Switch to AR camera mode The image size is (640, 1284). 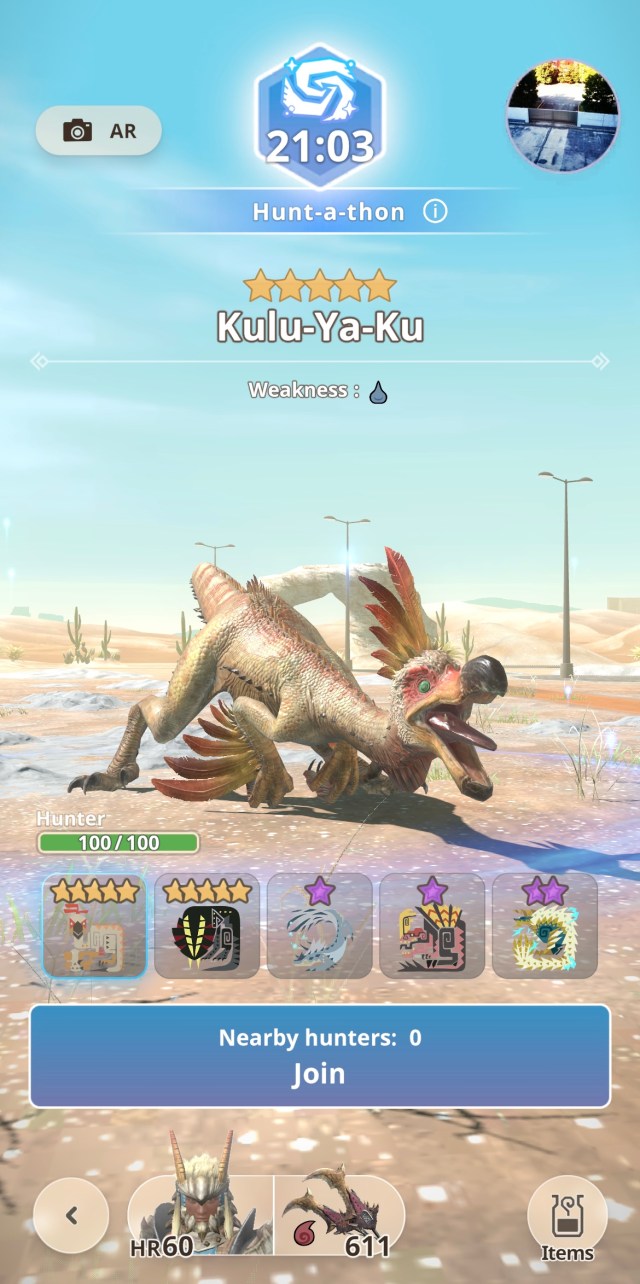pyautogui.click(x=98, y=131)
